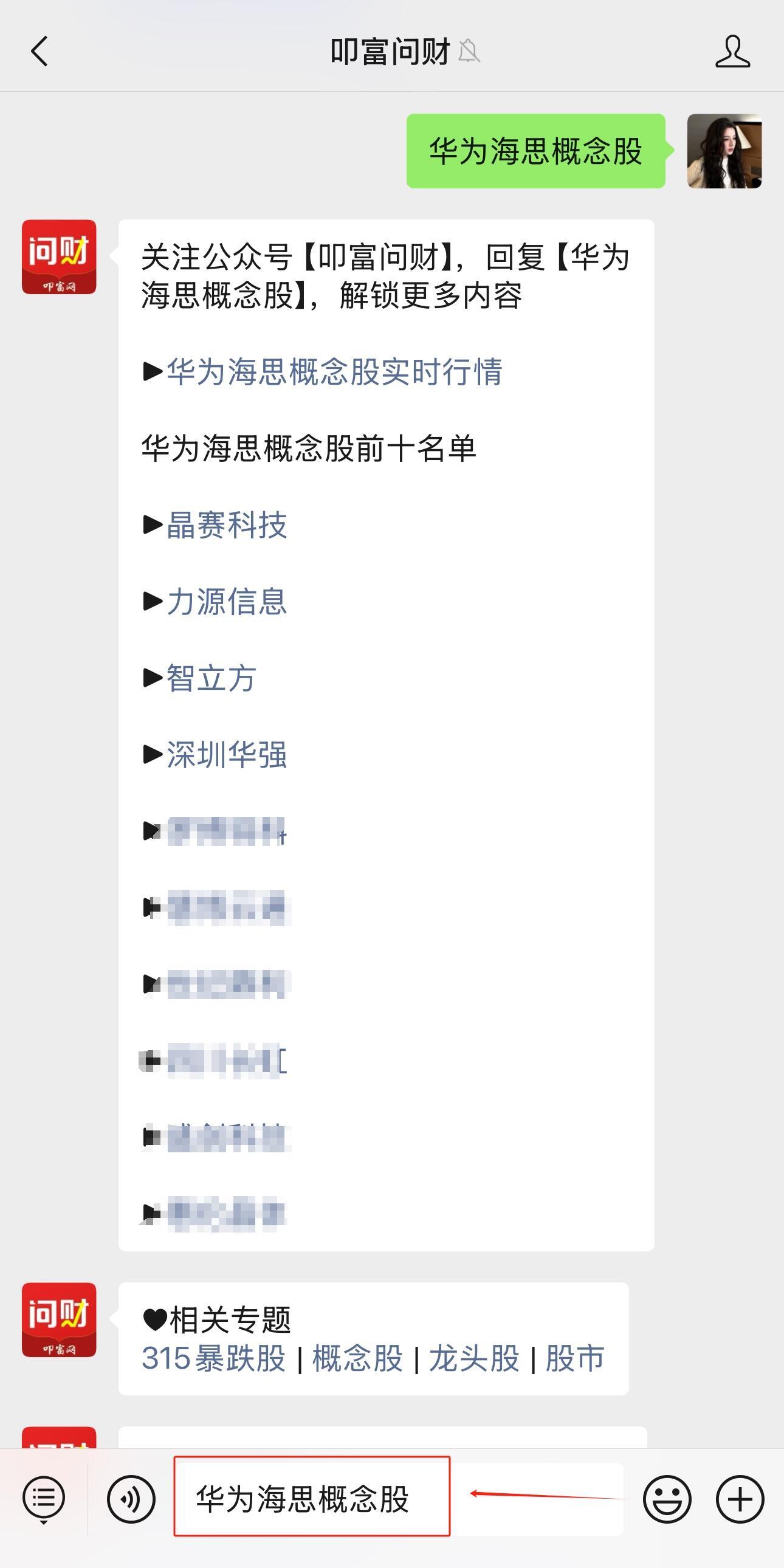Tap your own avatar photo
784x1568 pixels.
pyautogui.click(x=724, y=151)
